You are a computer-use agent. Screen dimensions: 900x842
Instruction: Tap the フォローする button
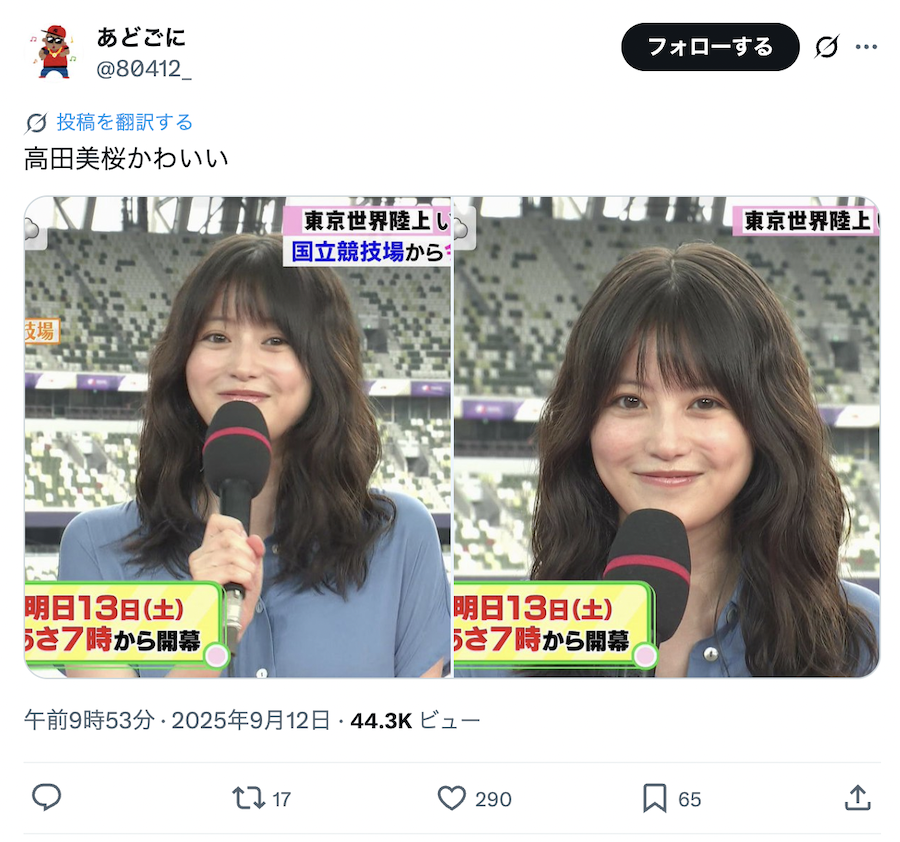click(x=710, y=47)
